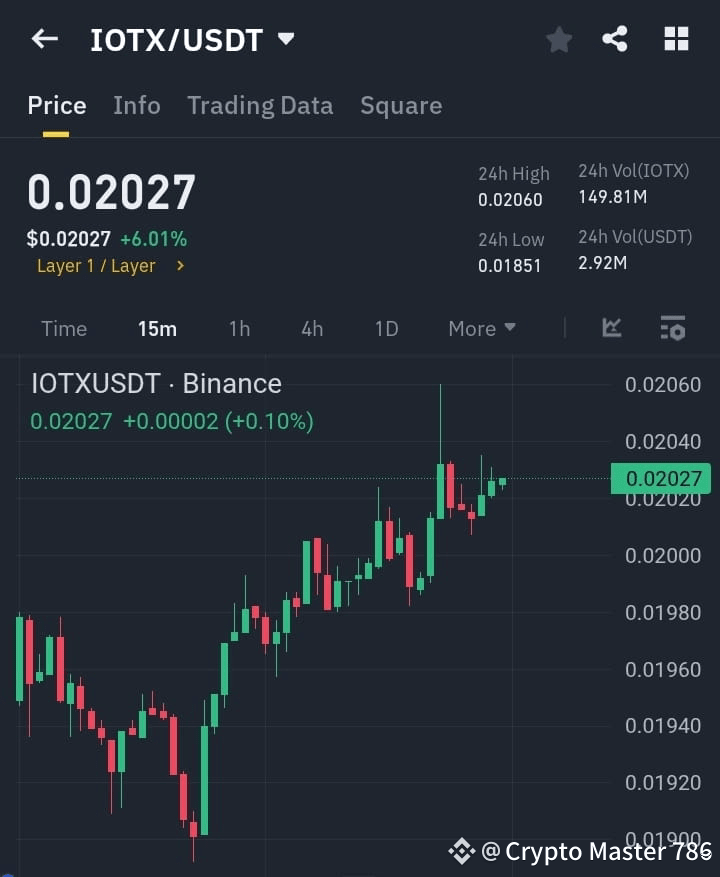Open the Square tab
The width and height of the screenshot is (720, 877).
click(401, 105)
